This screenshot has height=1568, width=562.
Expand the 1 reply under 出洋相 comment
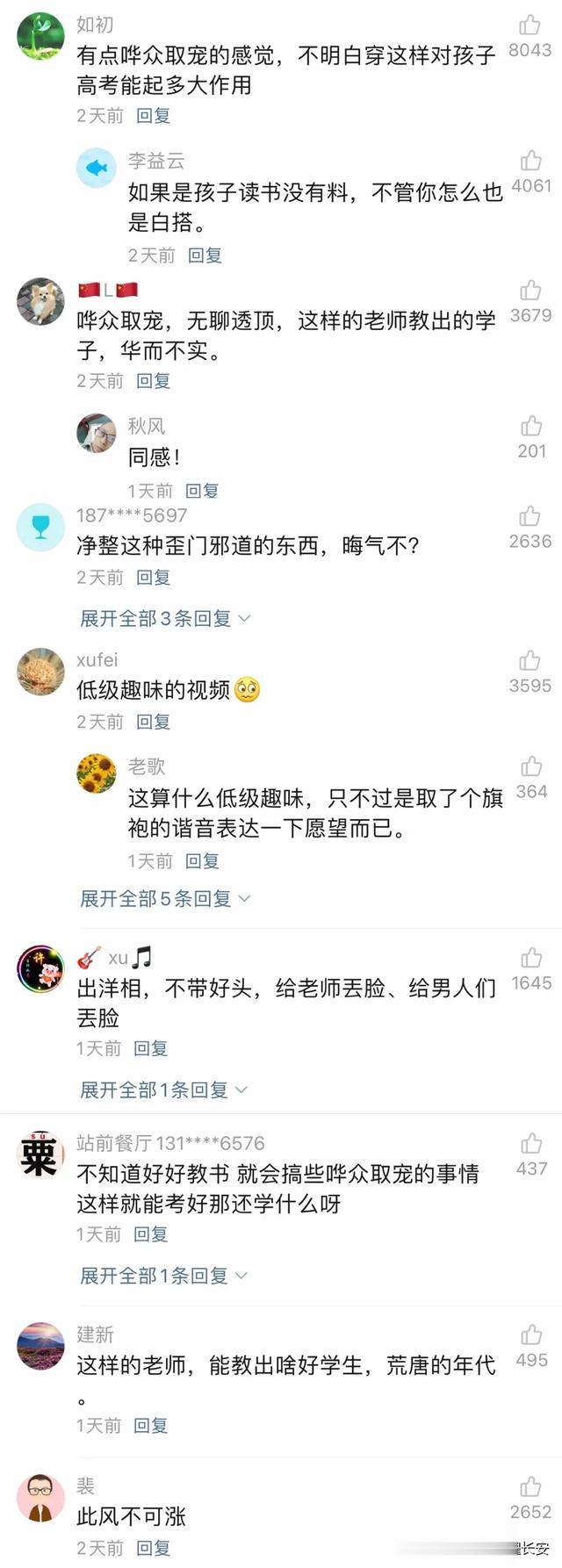163,1090
